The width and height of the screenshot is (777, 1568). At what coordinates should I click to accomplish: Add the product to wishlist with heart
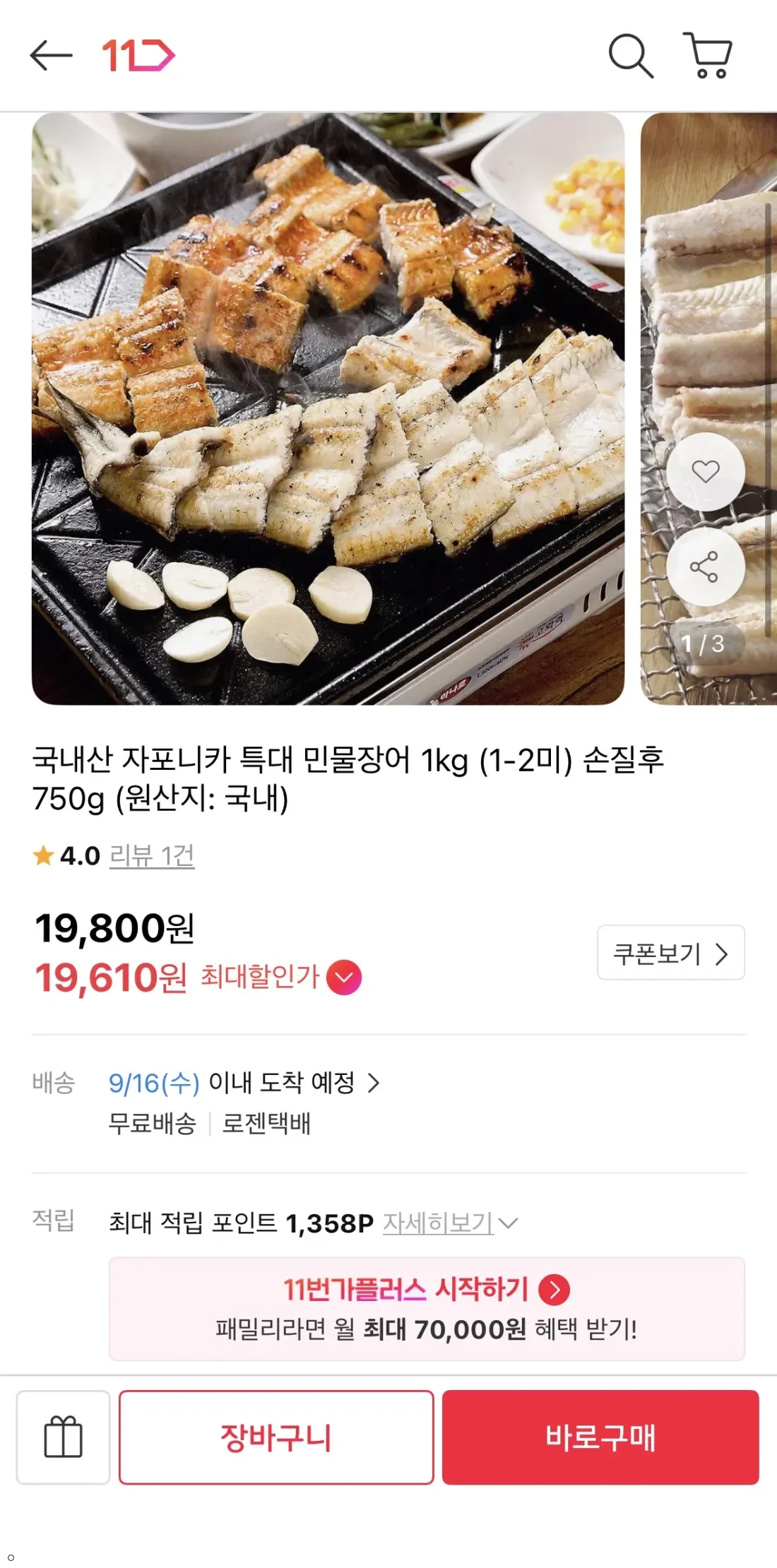pyautogui.click(x=705, y=471)
